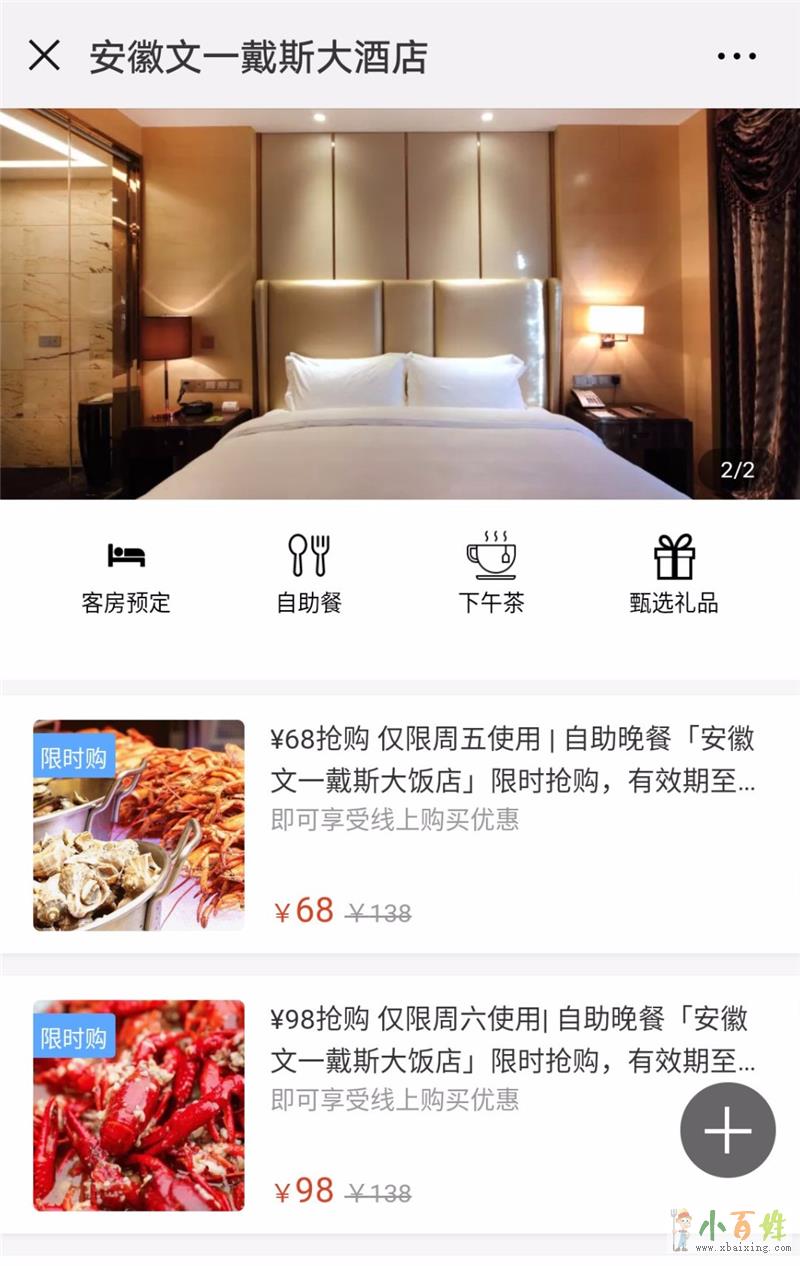Open the 下午茶 afternoon tea section
Screen dimensions: 800x1266
[491, 575]
